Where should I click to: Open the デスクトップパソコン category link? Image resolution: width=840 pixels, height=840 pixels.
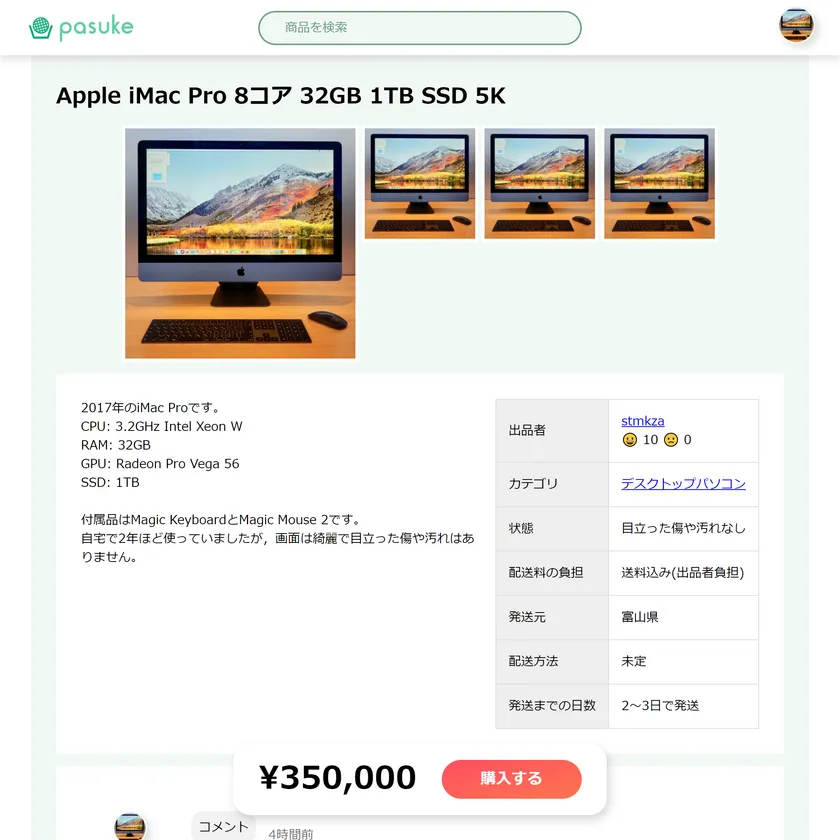683,484
